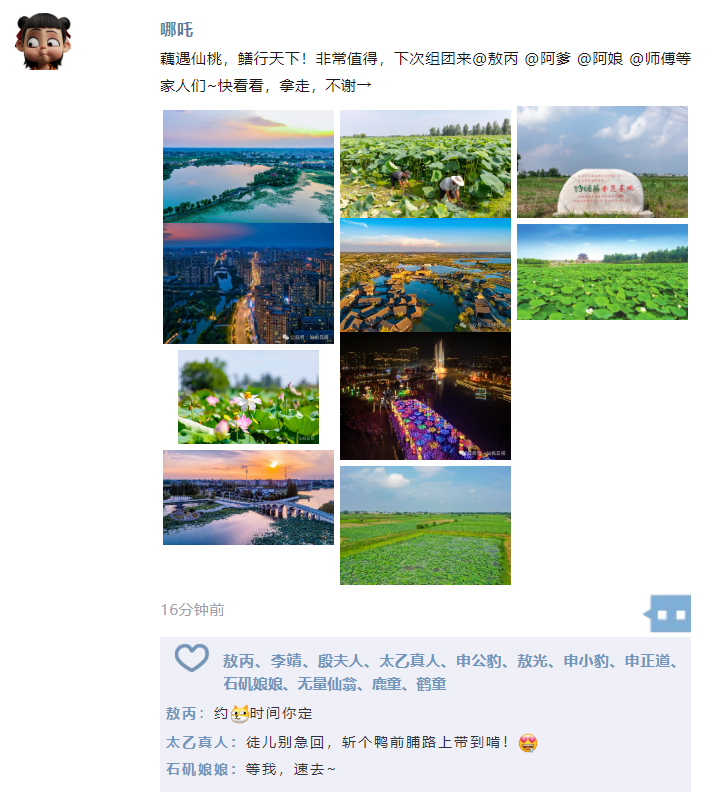This screenshot has height=809, width=721.
Task: Open the water village aerial photo
Action: point(425,275)
